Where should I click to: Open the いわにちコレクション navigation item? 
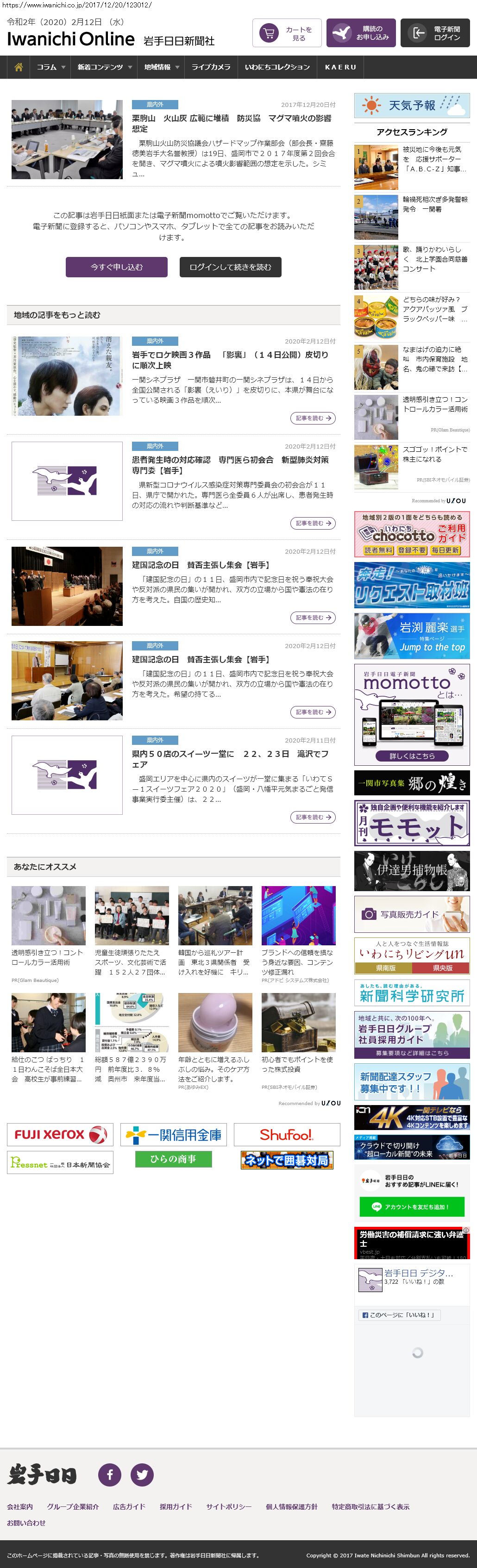pos(277,67)
